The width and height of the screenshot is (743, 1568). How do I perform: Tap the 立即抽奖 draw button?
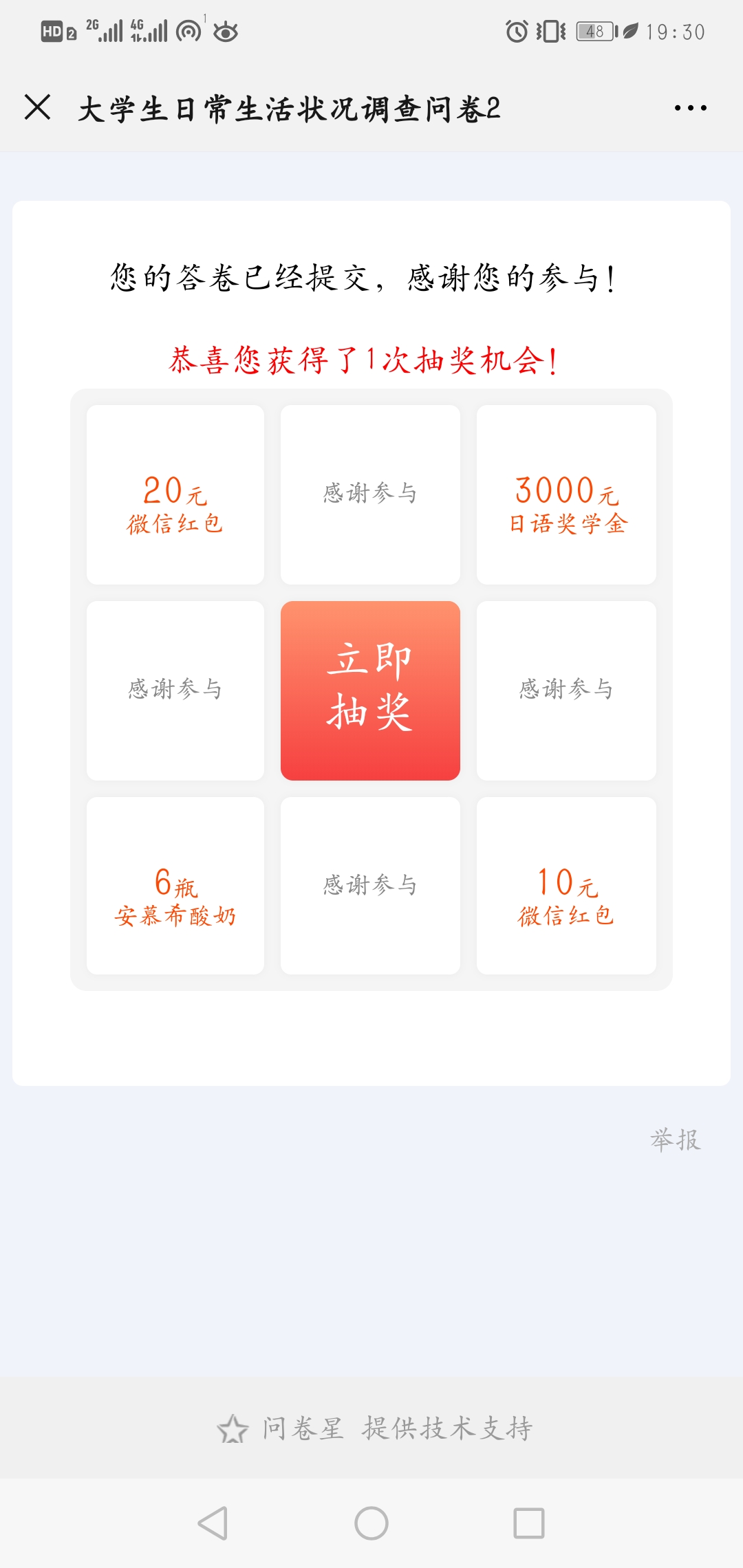(370, 690)
